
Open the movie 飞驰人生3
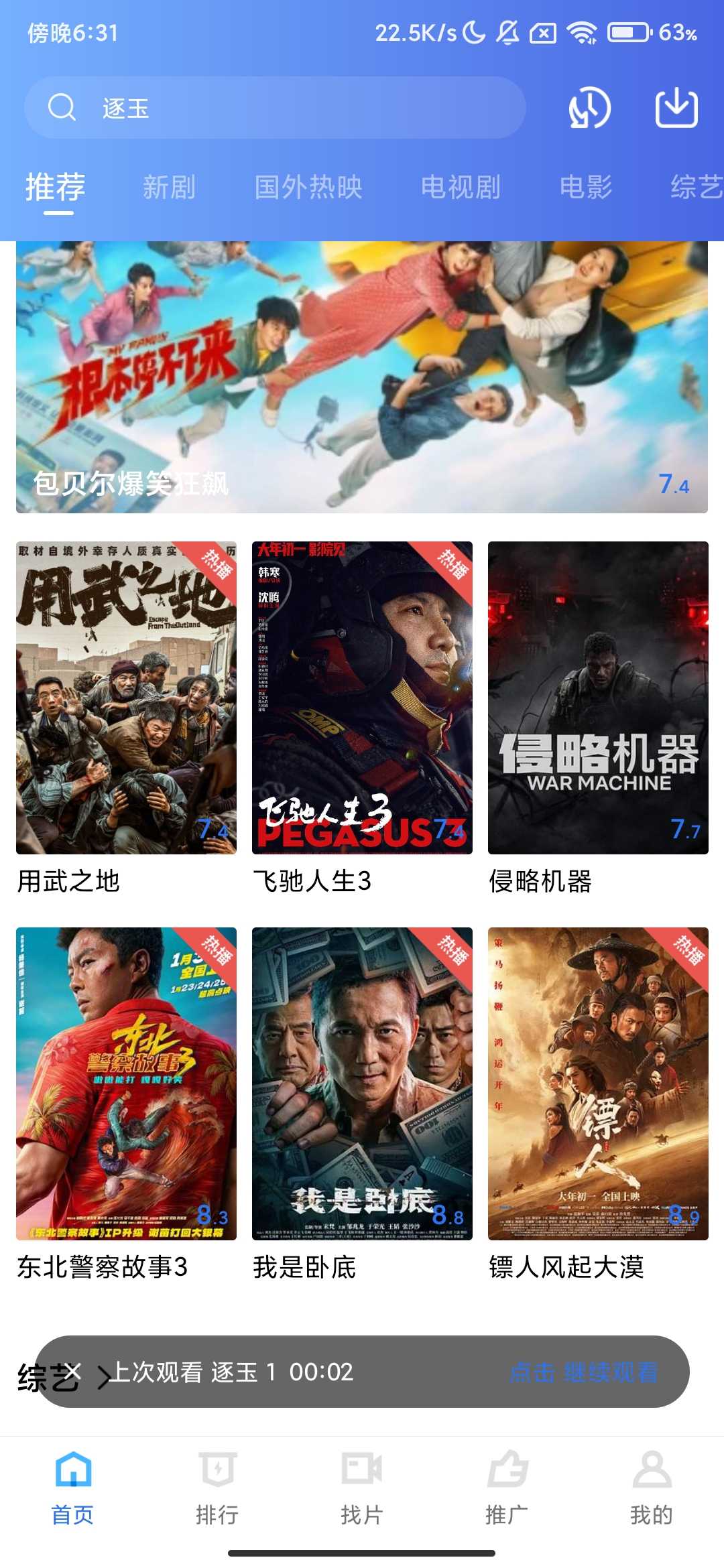362,698
